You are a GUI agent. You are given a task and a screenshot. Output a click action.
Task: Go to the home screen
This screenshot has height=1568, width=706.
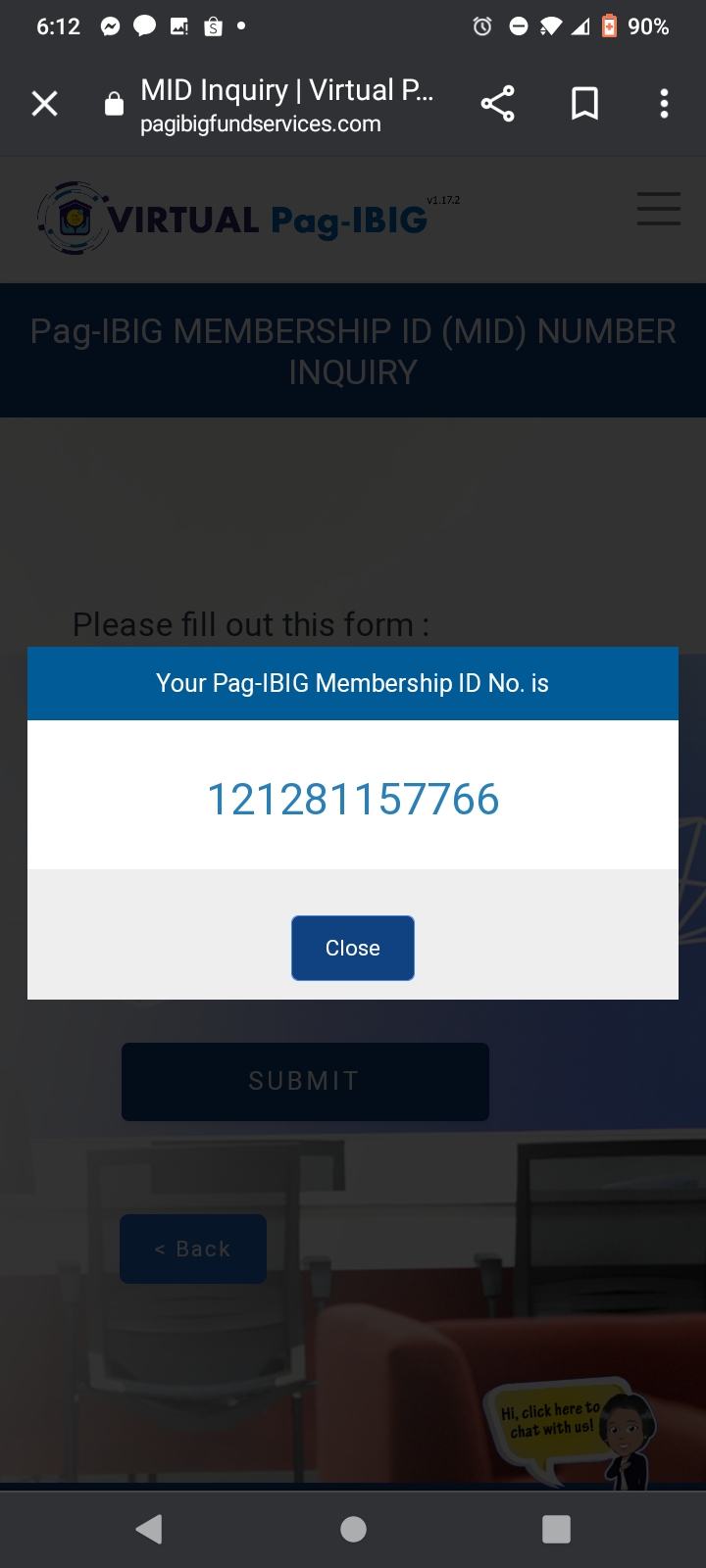tap(353, 1529)
